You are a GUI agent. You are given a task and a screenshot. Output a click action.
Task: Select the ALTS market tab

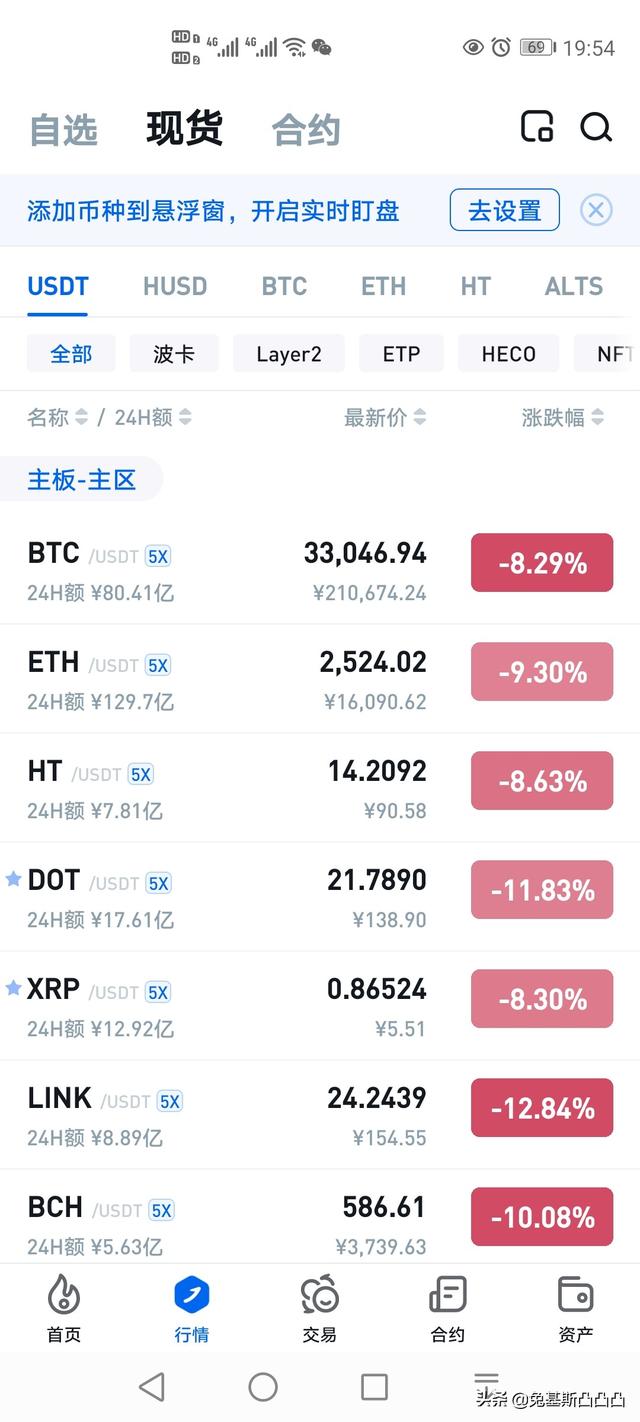(574, 286)
